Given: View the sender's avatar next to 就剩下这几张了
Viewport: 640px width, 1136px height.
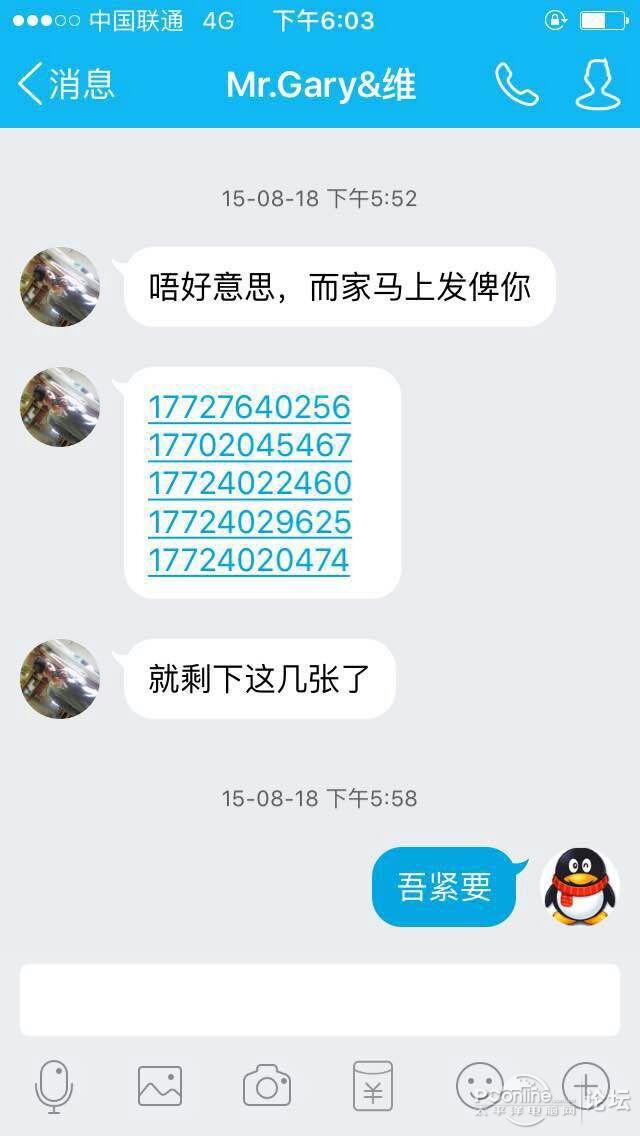Looking at the screenshot, I should pyautogui.click(x=60, y=679).
